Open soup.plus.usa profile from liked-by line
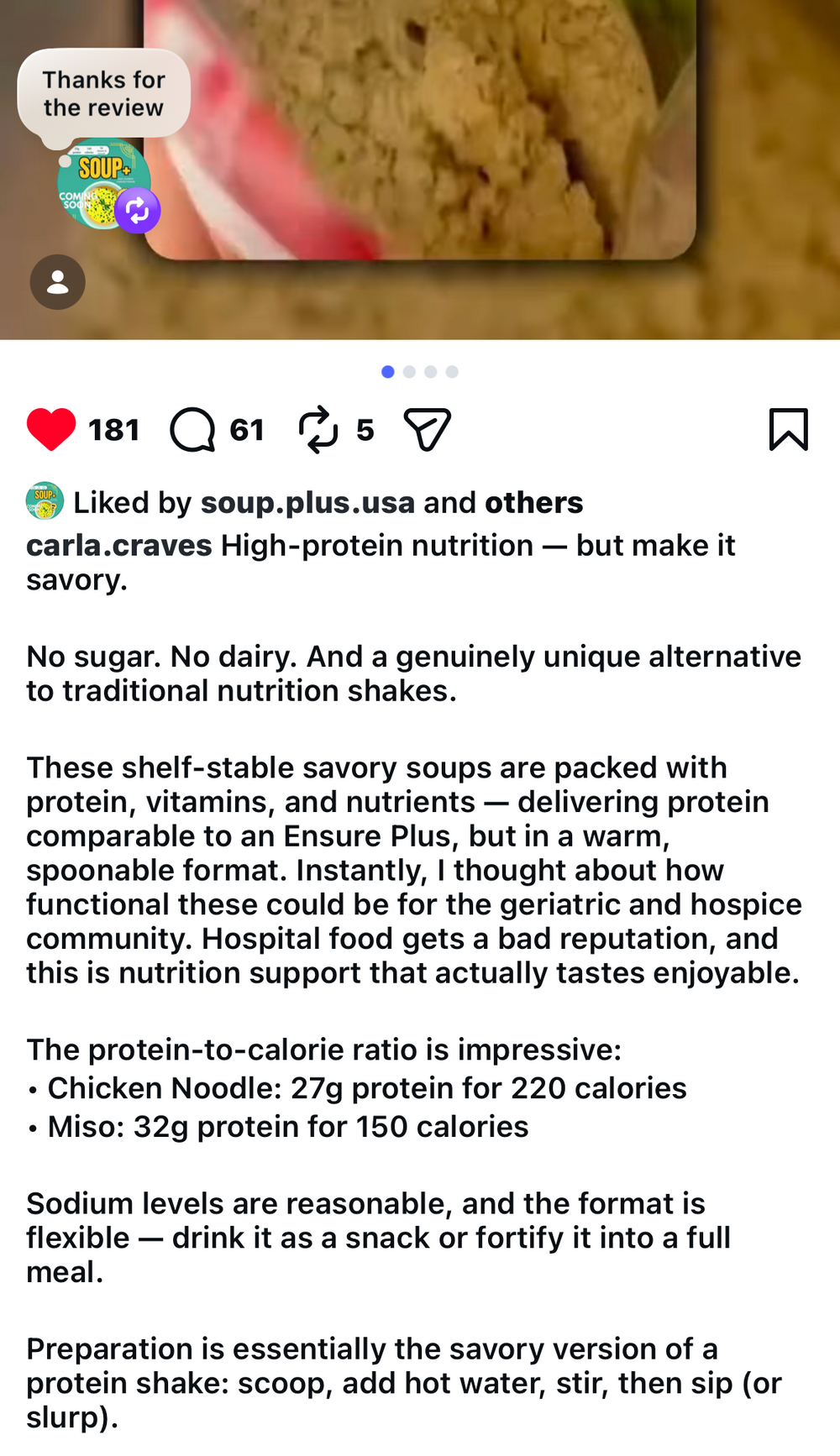This screenshot has height=1456, width=840. pyautogui.click(x=307, y=502)
